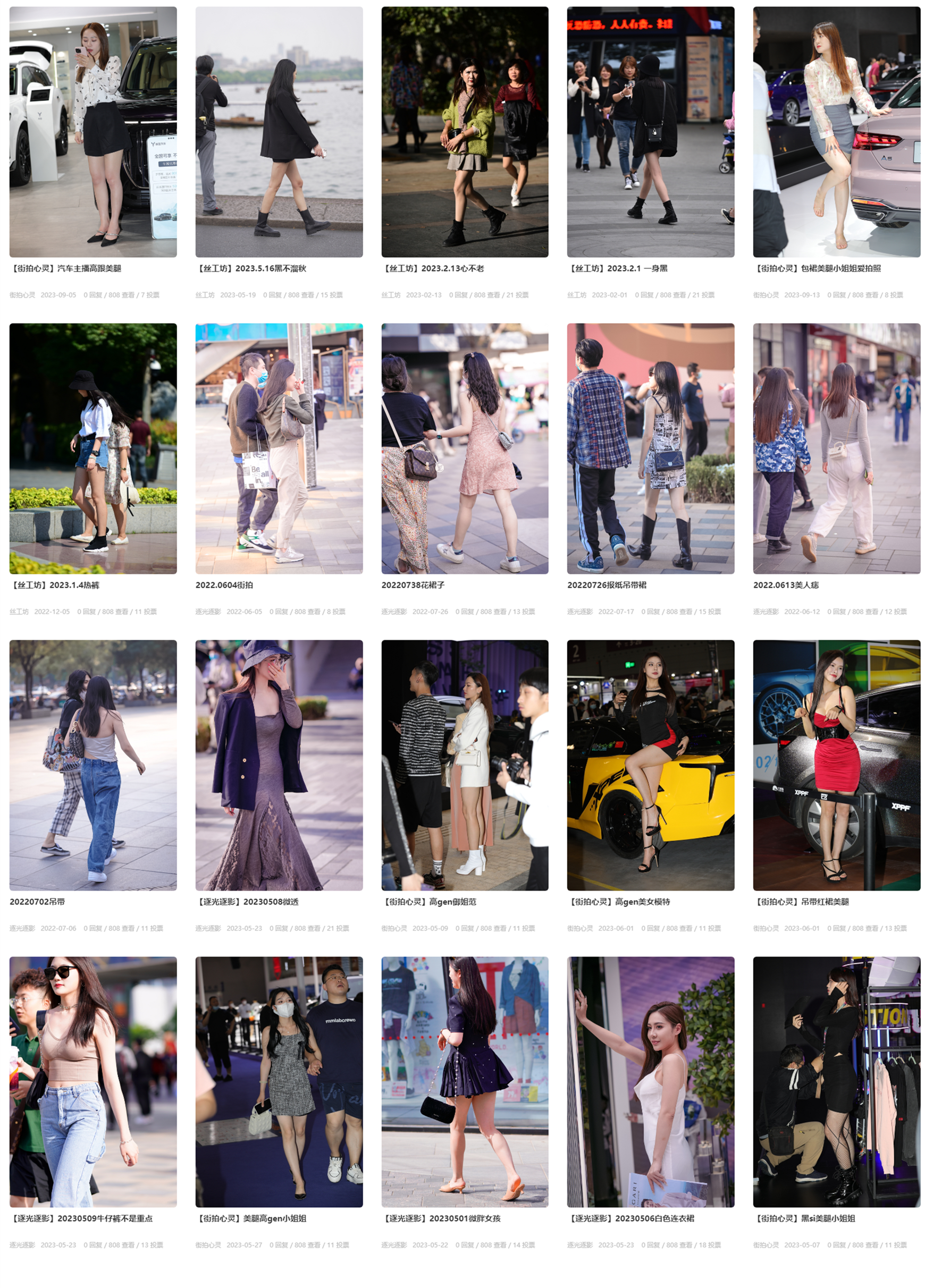The height and width of the screenshot is (1288, 933).
Task: View the 2023.1.4热裤 thread
Action: click(x=54, y=585)
